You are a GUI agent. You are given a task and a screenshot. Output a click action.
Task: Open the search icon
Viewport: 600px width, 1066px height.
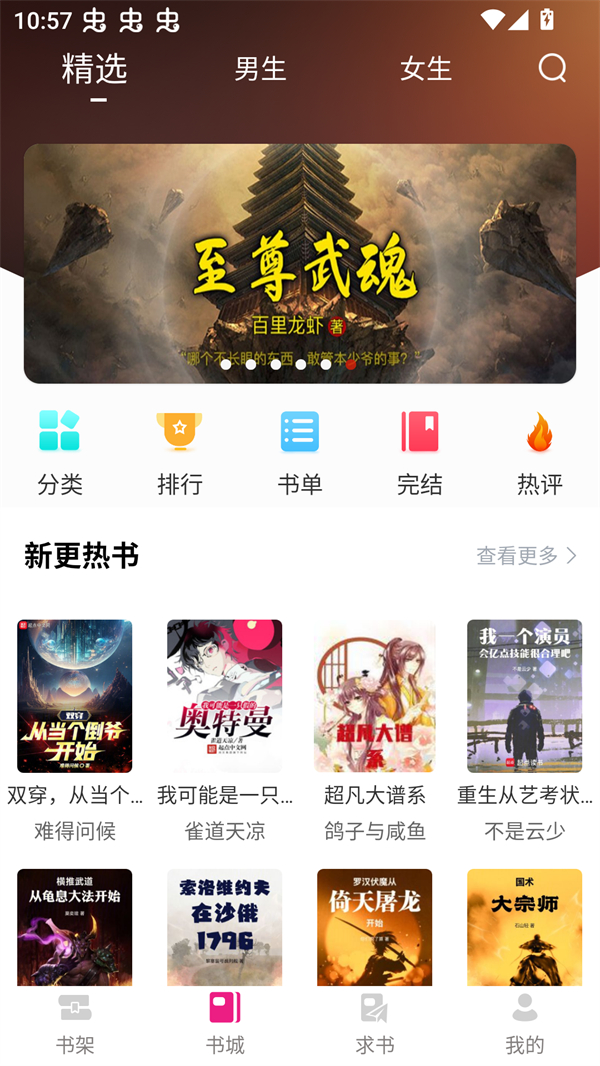point(552,68)
